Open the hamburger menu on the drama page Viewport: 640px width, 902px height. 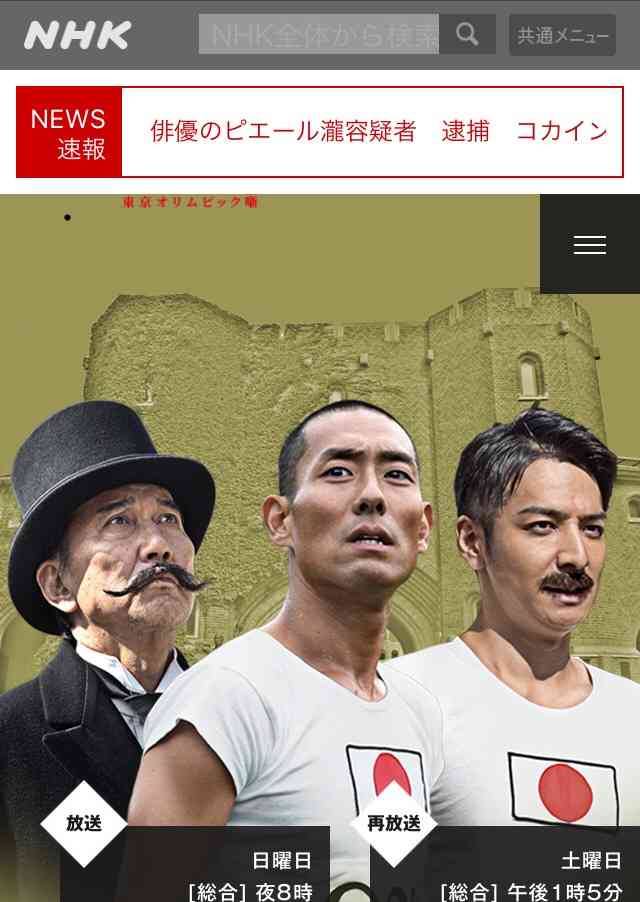[590, 245]
